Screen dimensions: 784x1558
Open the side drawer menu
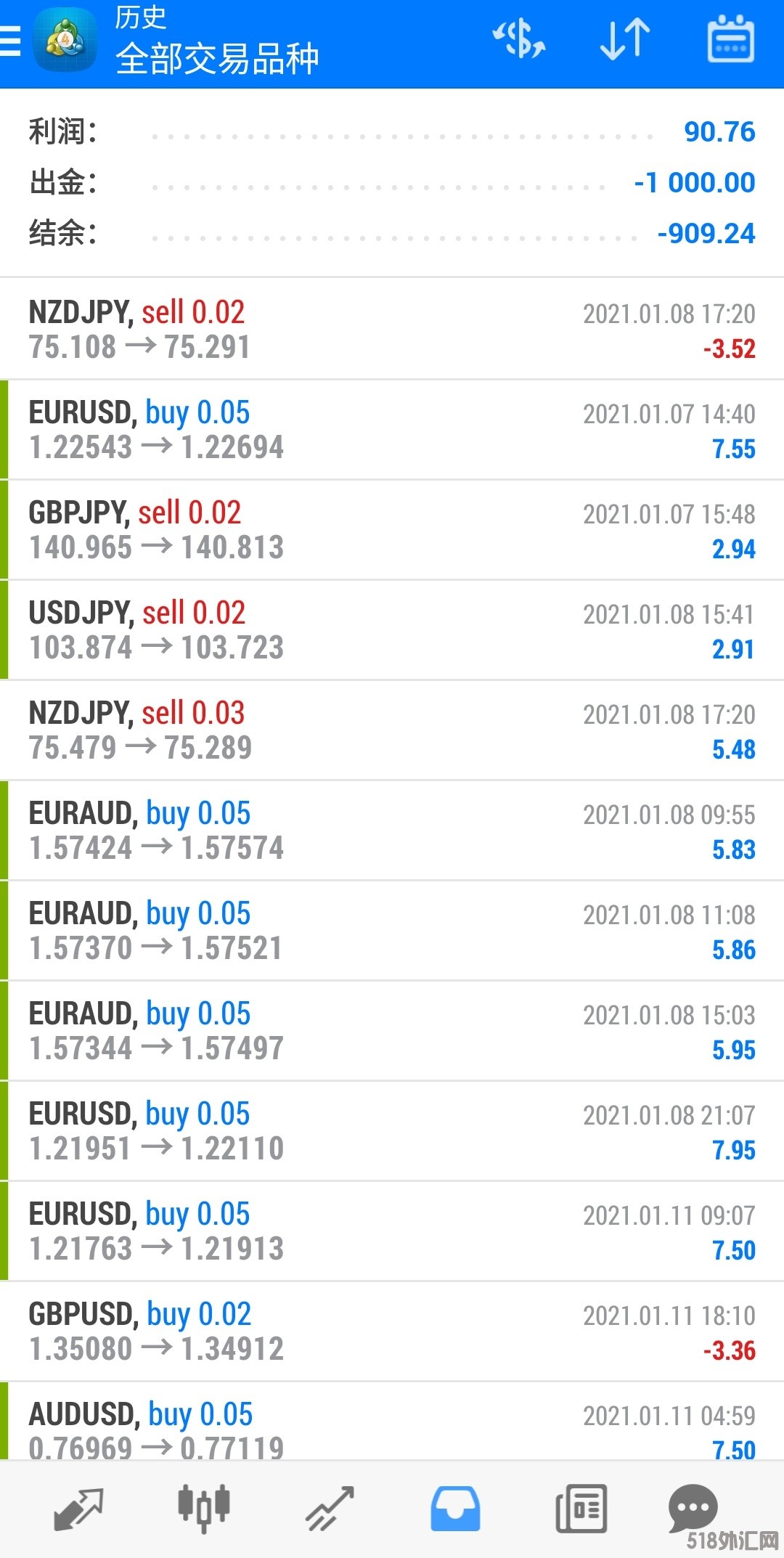12,41
